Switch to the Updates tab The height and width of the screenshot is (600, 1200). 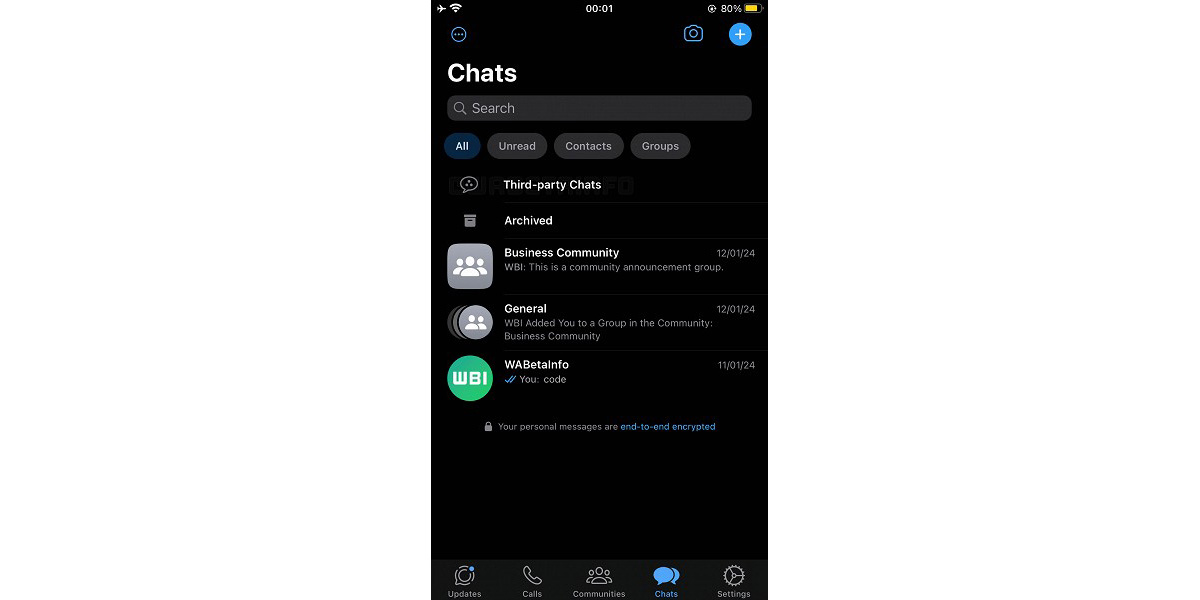[x=464, y=581]
